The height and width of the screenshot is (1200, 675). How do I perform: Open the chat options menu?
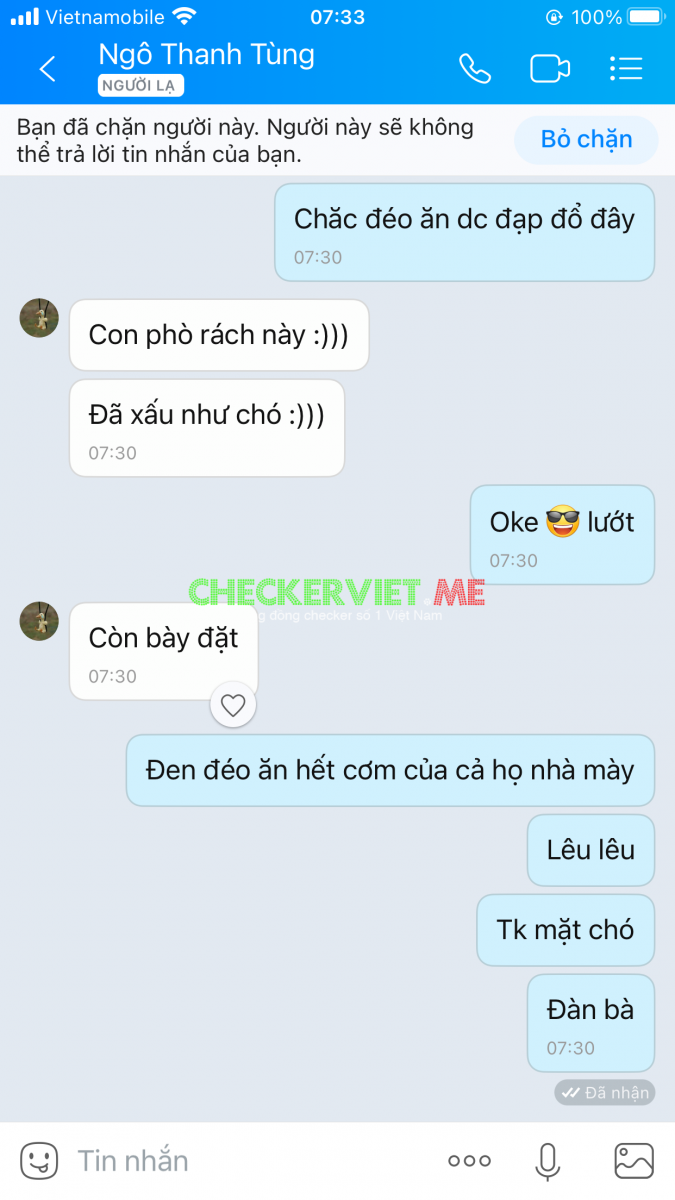tap(626, 69)
